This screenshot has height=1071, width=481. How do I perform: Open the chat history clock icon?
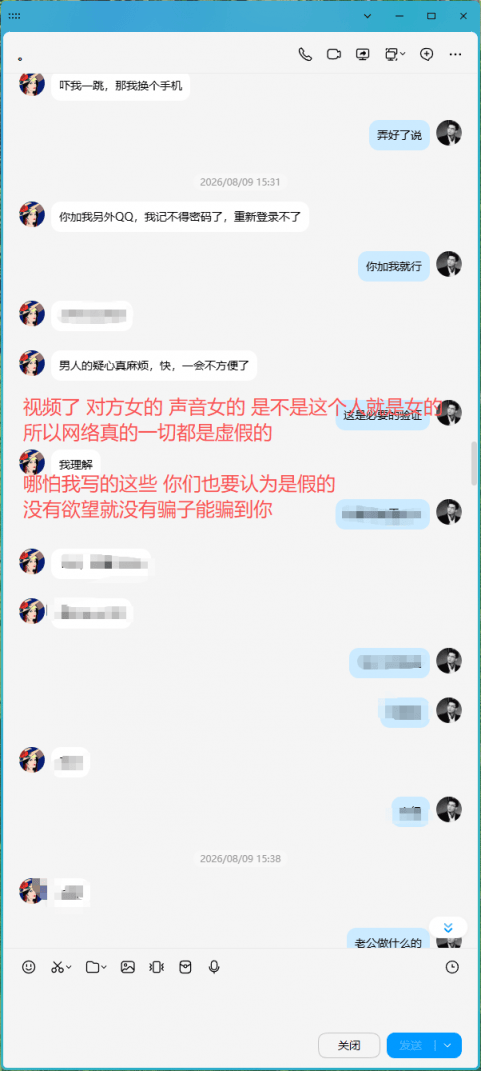tap(452, 967)
